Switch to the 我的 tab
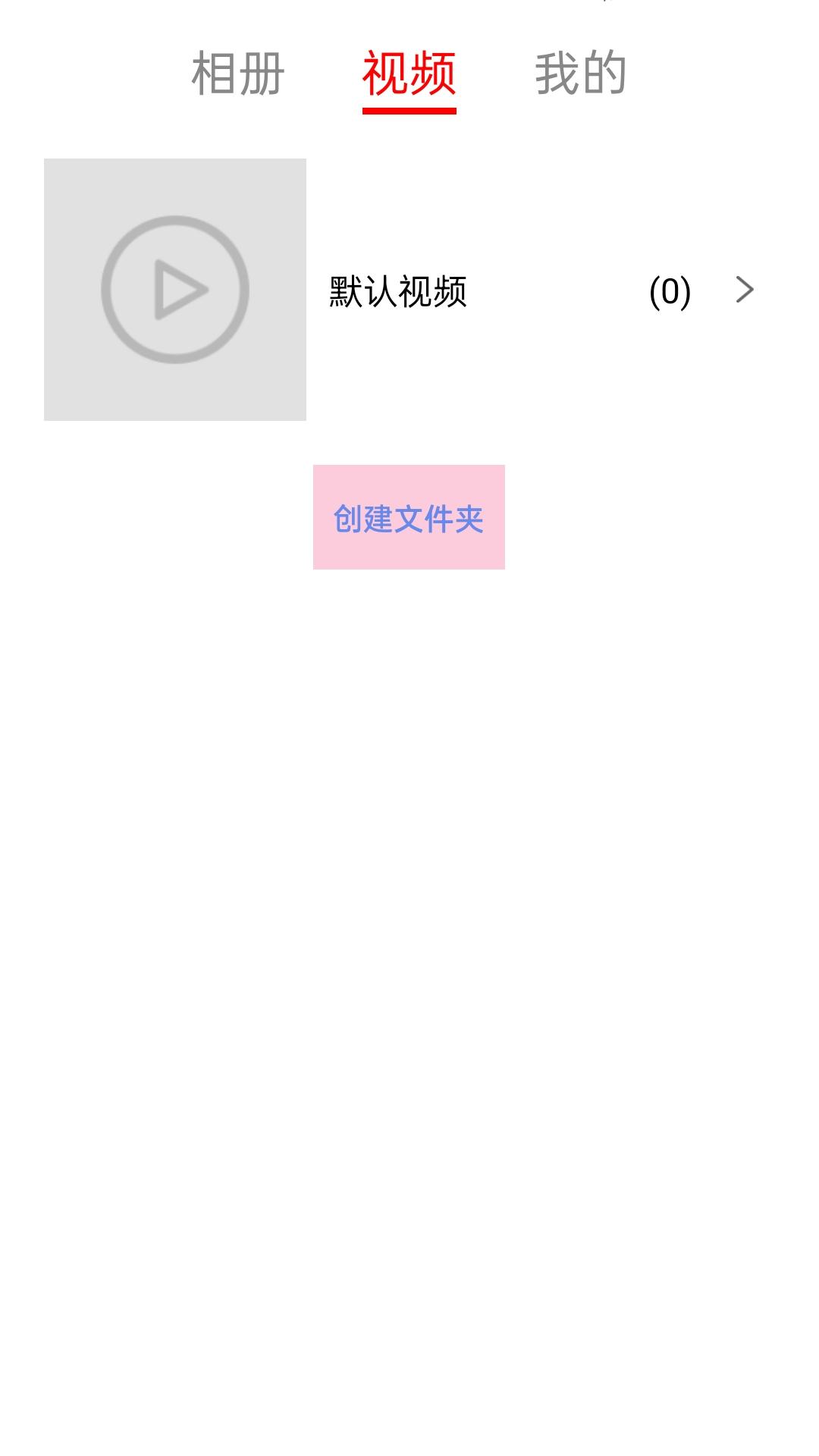The height and width of the screenshot is (1456, 819). [582, 74]
